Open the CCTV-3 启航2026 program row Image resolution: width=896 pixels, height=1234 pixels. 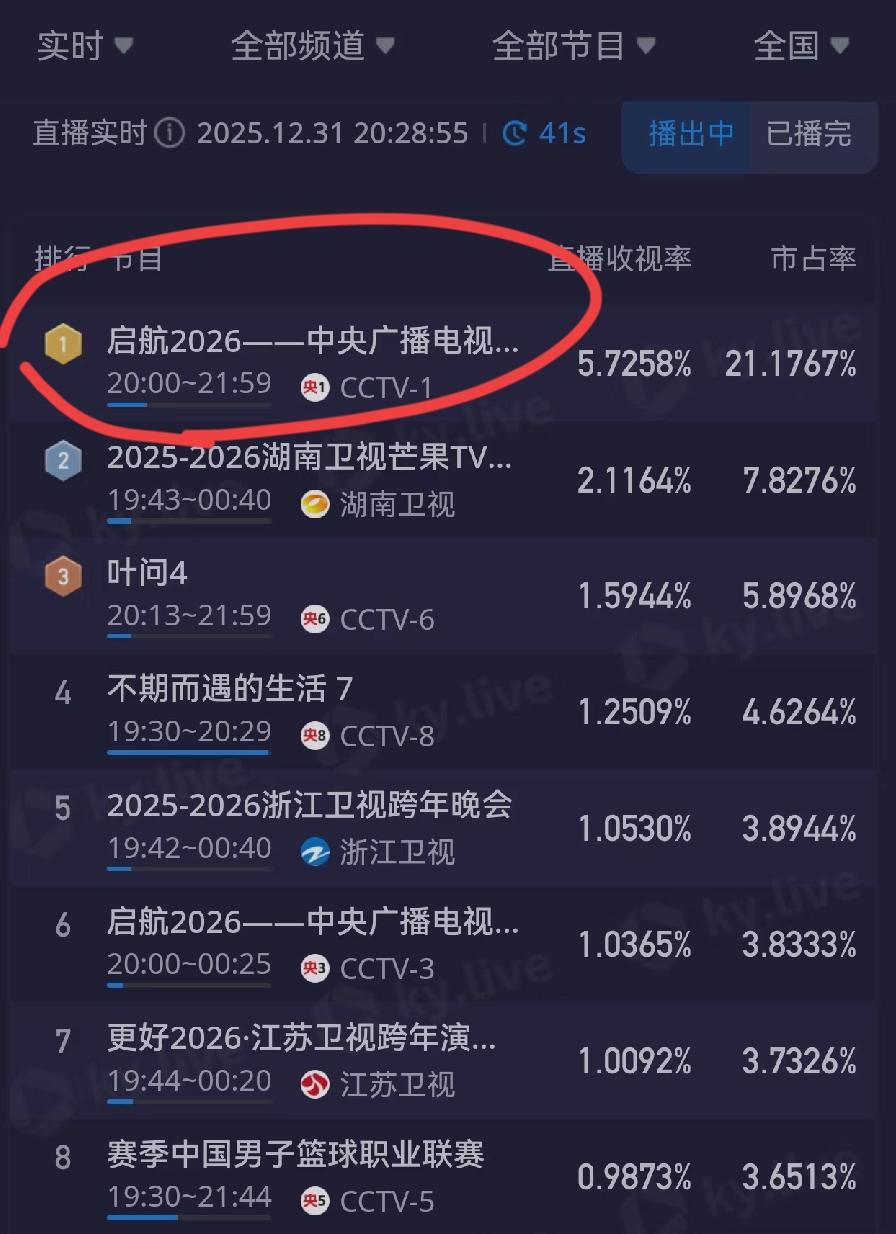tap(313, 922)
